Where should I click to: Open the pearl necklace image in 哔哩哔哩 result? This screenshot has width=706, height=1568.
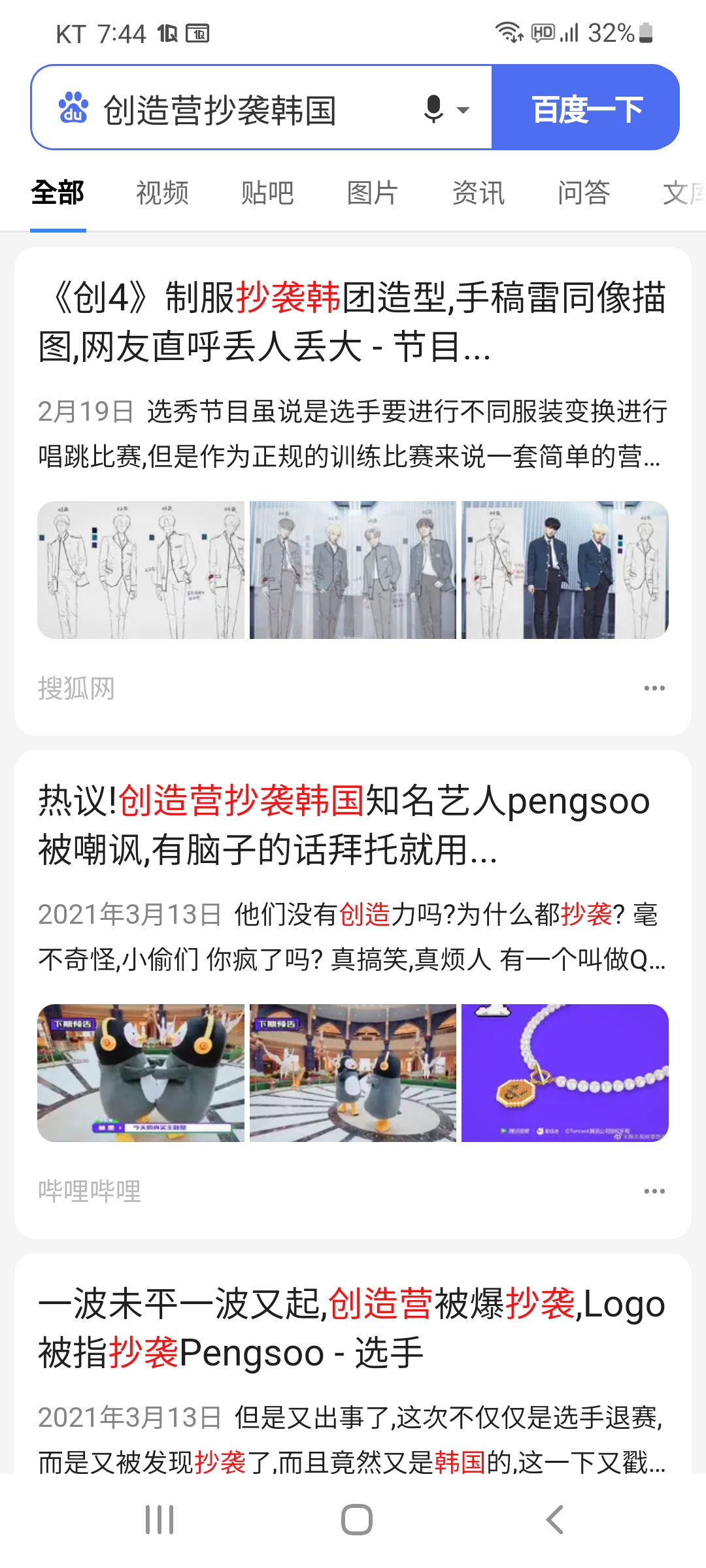point(565,1073)
